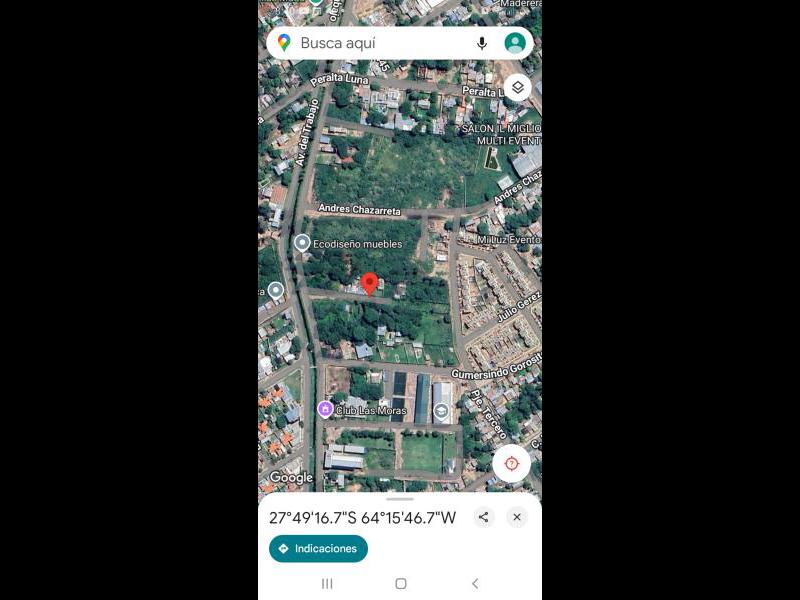Image resolution: width=800 pixels, height=600 pixels.
Task: Open the account profile avatar
Action: [515, 43]
